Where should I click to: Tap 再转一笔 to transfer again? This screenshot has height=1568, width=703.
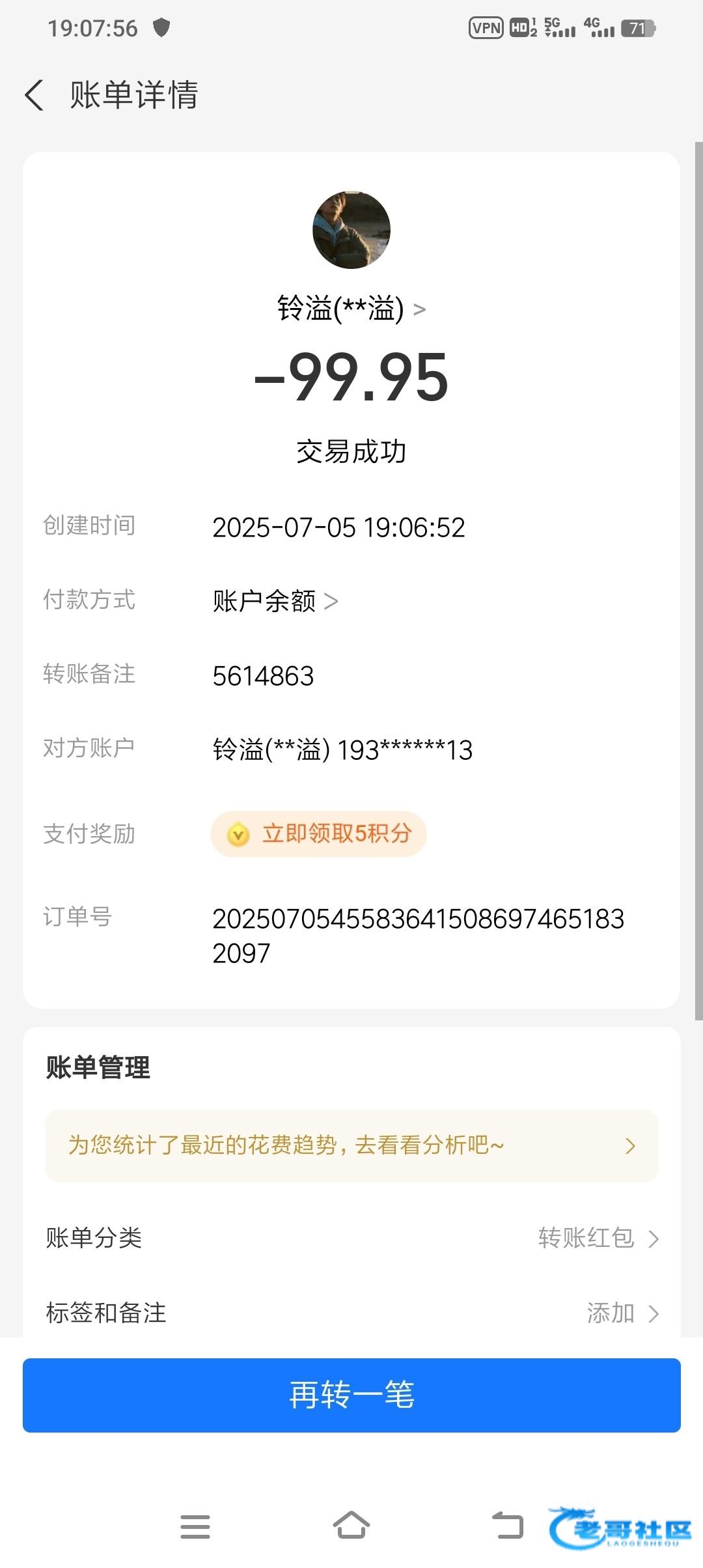[x=351, y=1395]
